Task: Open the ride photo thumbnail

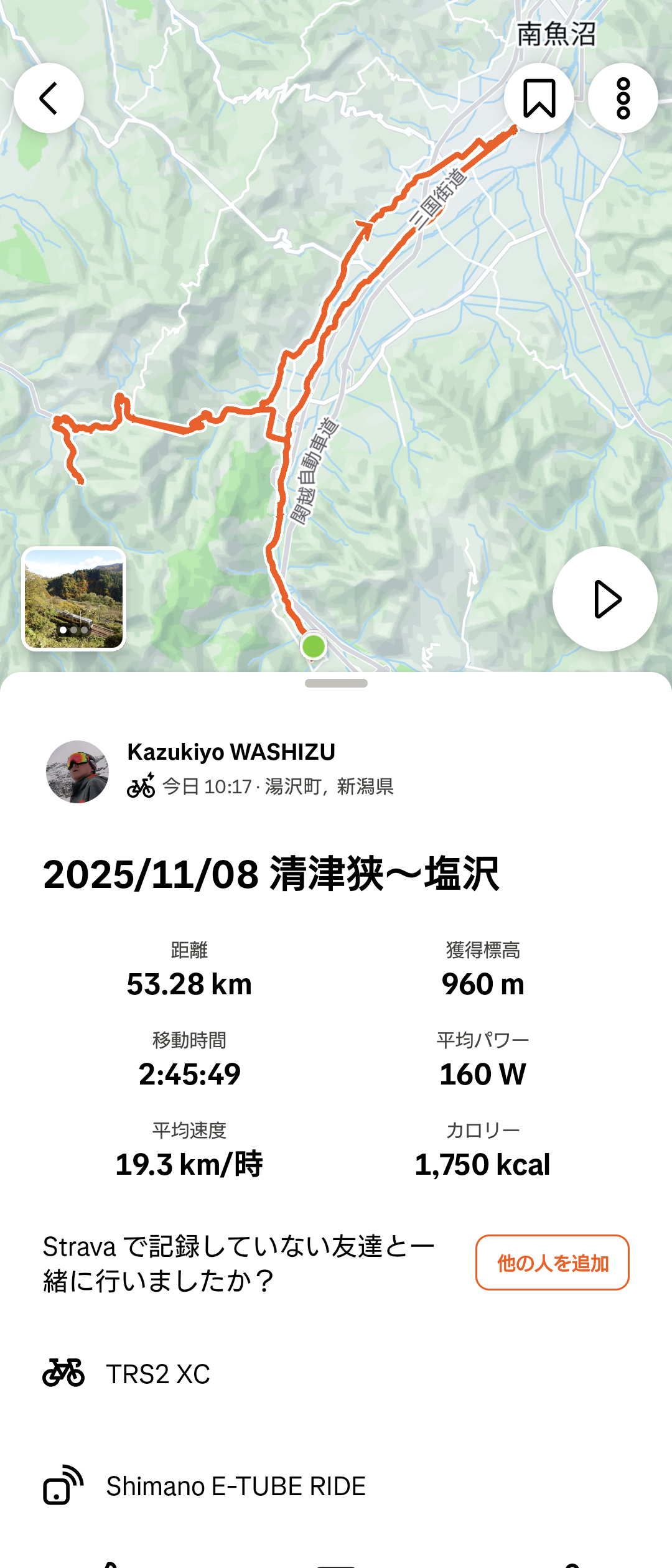Action: point(74,599)
